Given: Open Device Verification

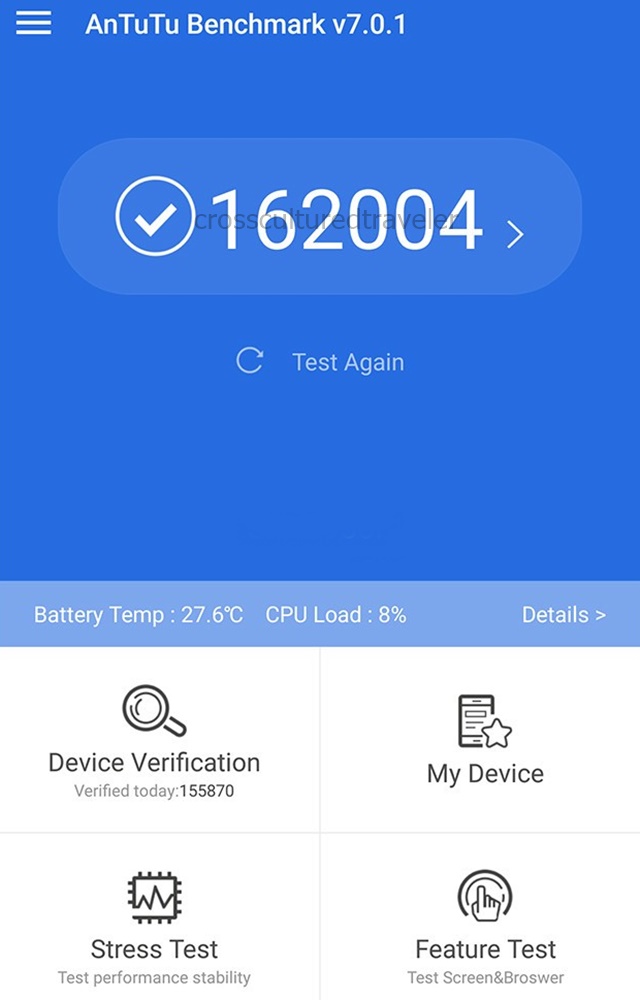Looking at the screenshot, I should click(155, 740).
